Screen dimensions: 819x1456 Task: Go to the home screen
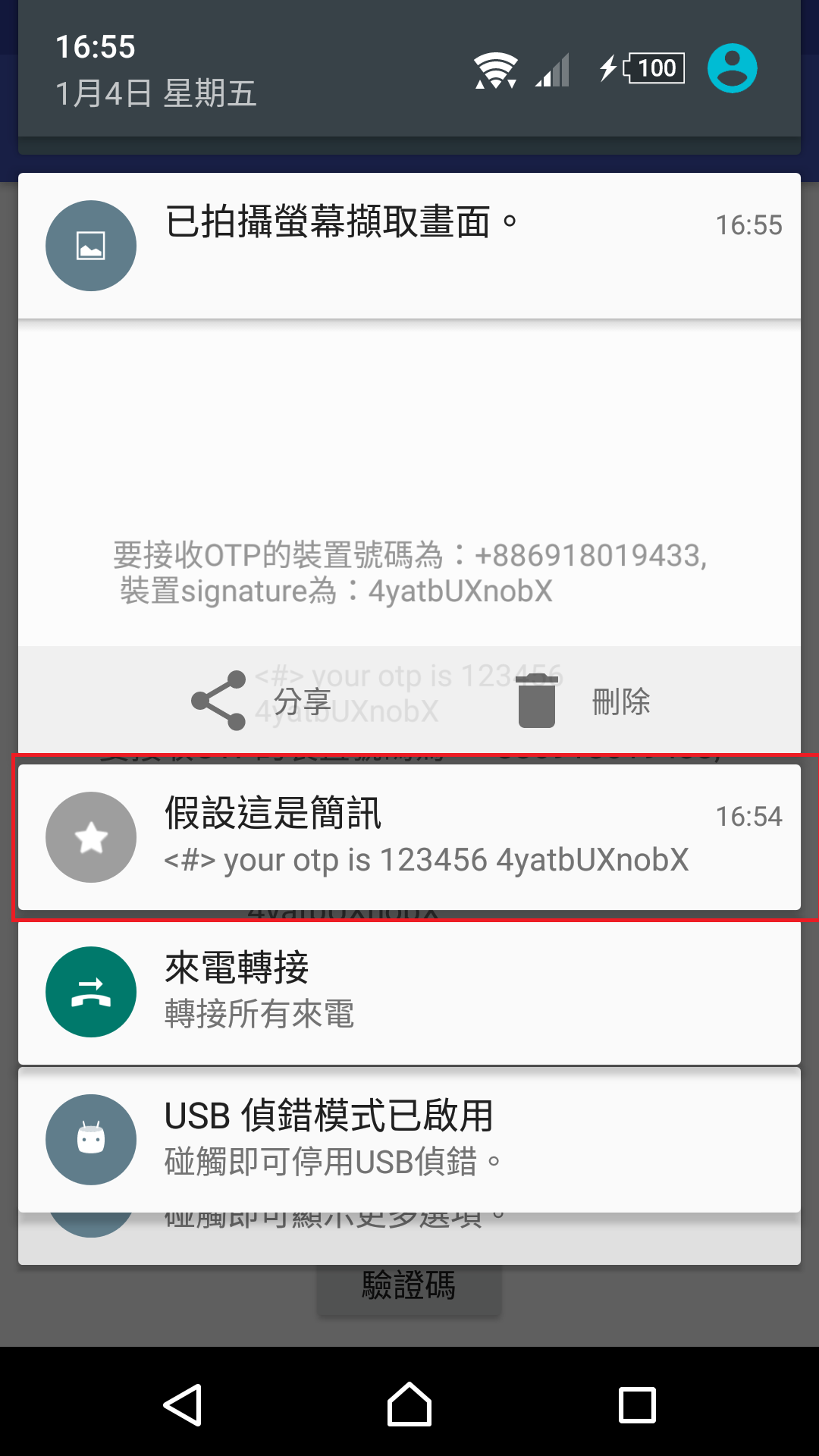(409, 1404)
